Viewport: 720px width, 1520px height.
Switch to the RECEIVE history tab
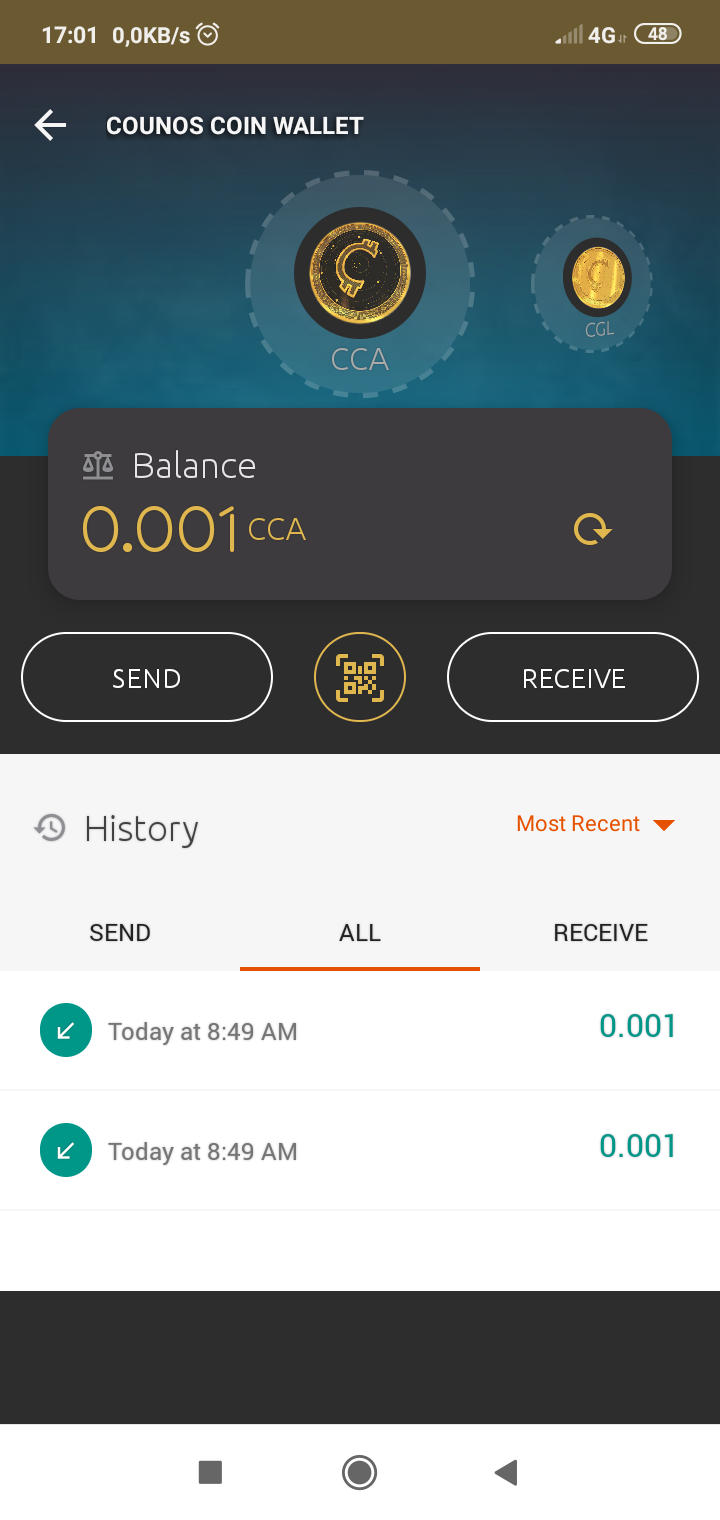(x=600, y=933)
